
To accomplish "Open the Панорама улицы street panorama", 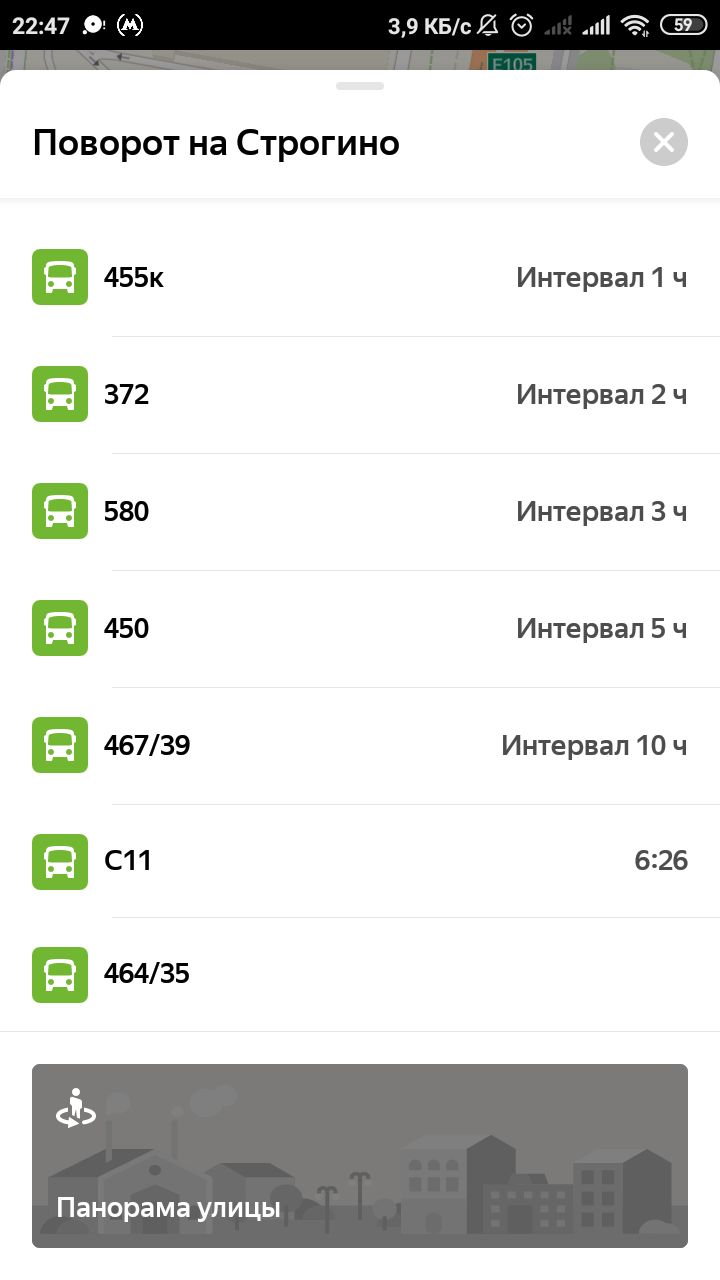I will (360, 1156).
